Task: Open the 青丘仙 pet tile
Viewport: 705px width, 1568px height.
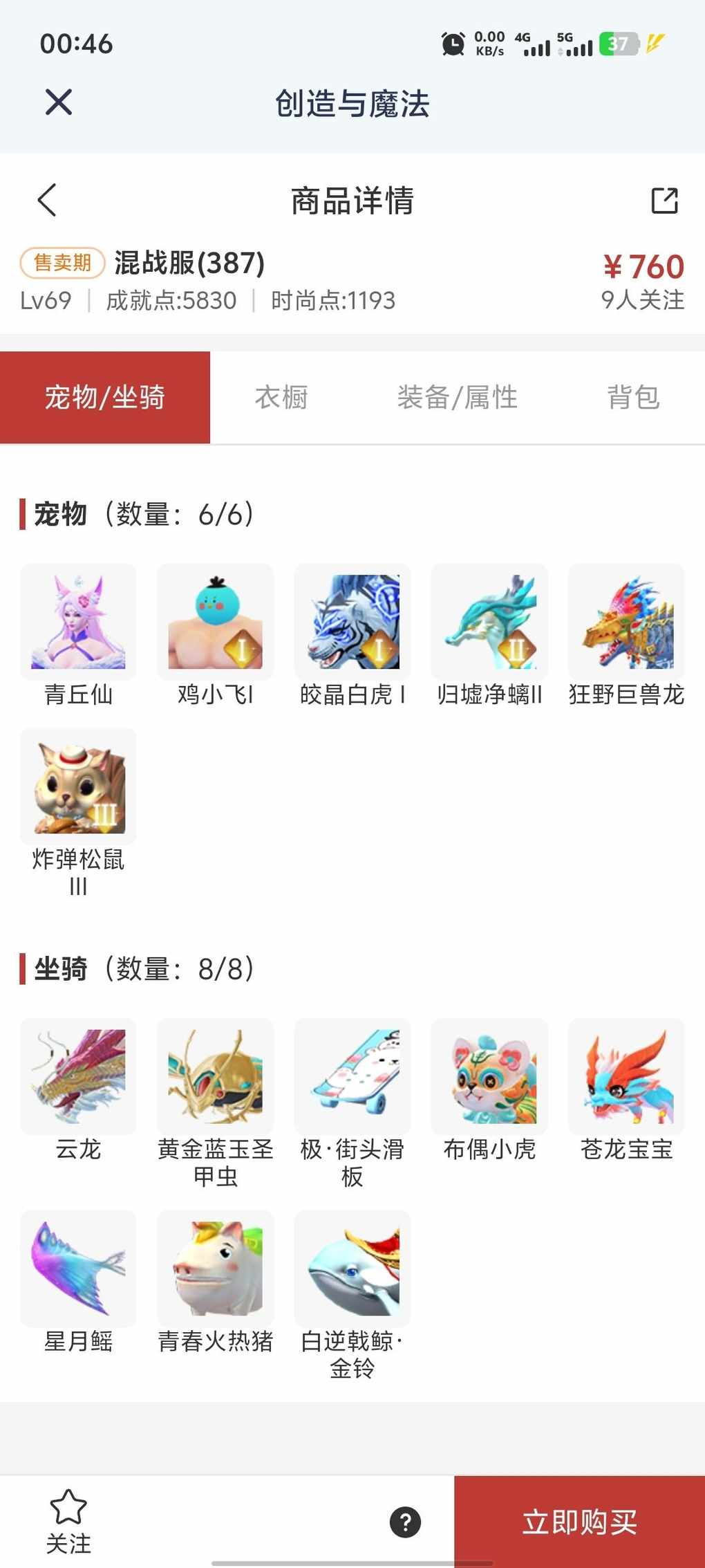Action: click(78, 622)
